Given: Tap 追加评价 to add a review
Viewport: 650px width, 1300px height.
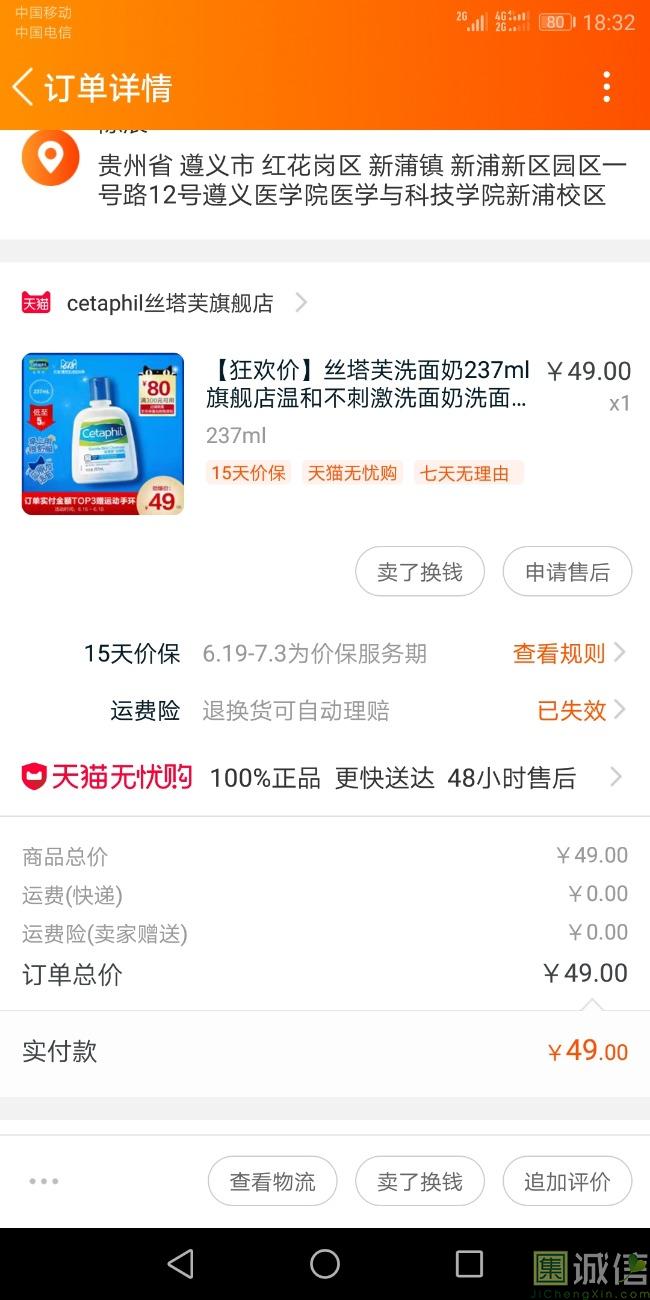Looking at the screenshot, I should [567, 1182].
